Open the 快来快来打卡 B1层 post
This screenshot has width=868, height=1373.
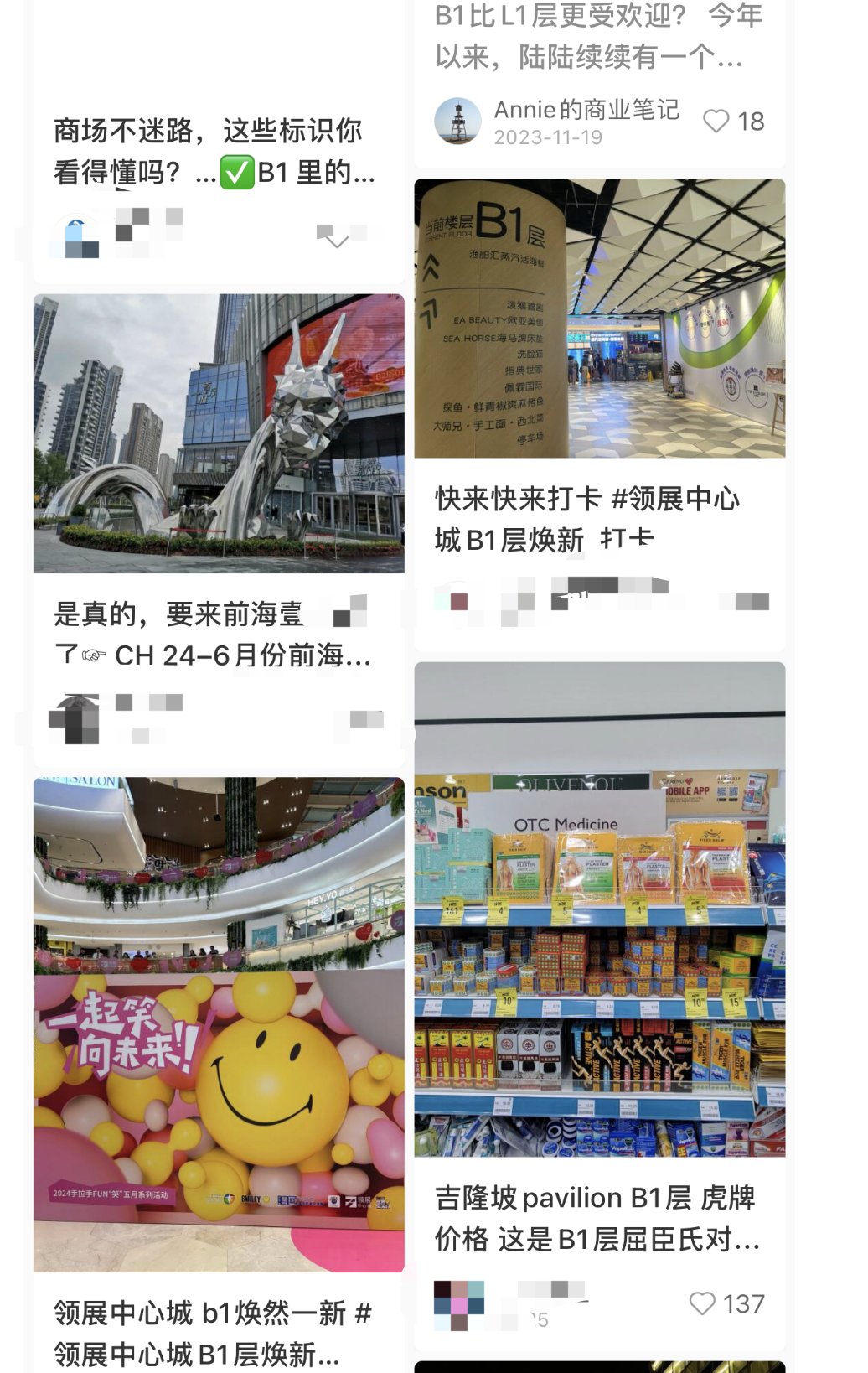599,319
